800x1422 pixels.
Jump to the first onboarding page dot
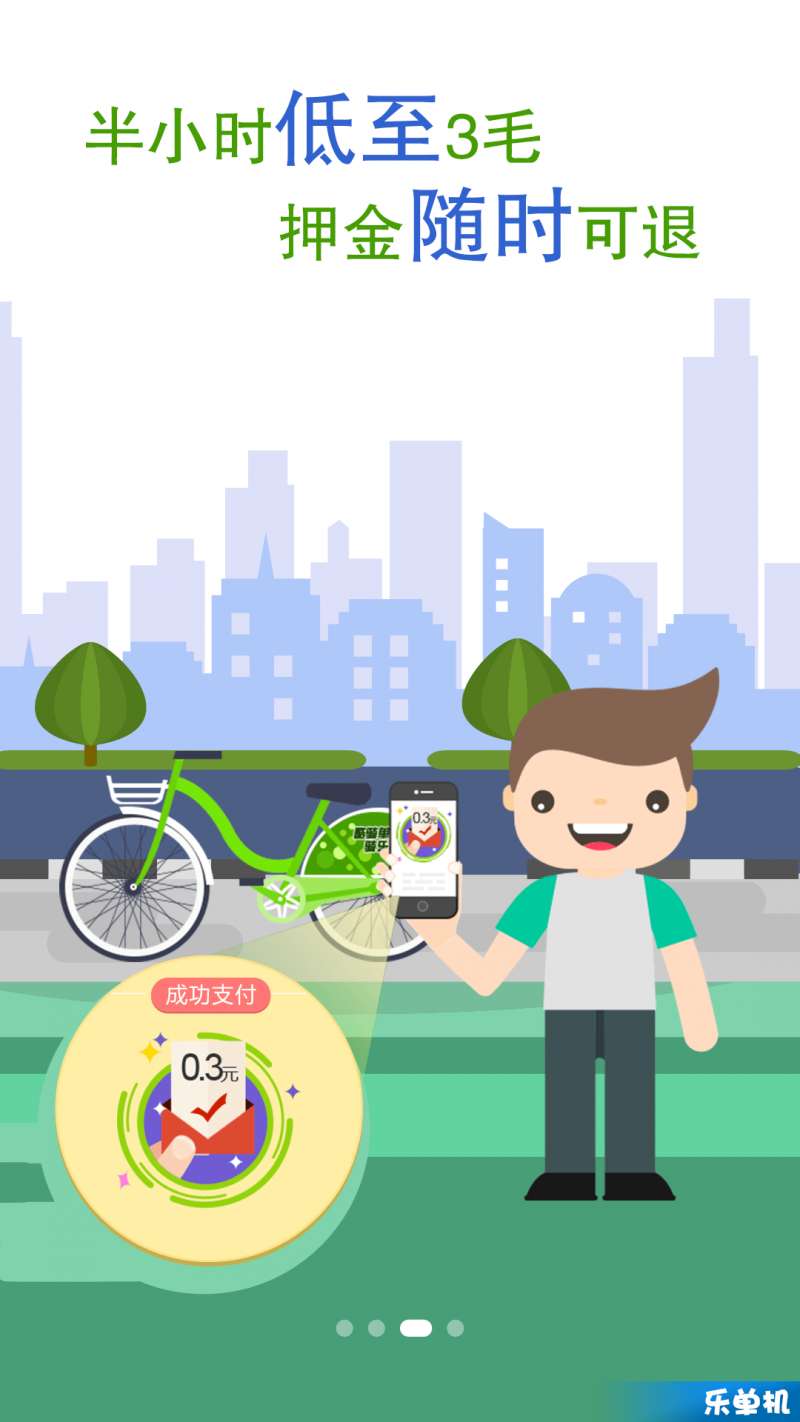(344, 1328)
